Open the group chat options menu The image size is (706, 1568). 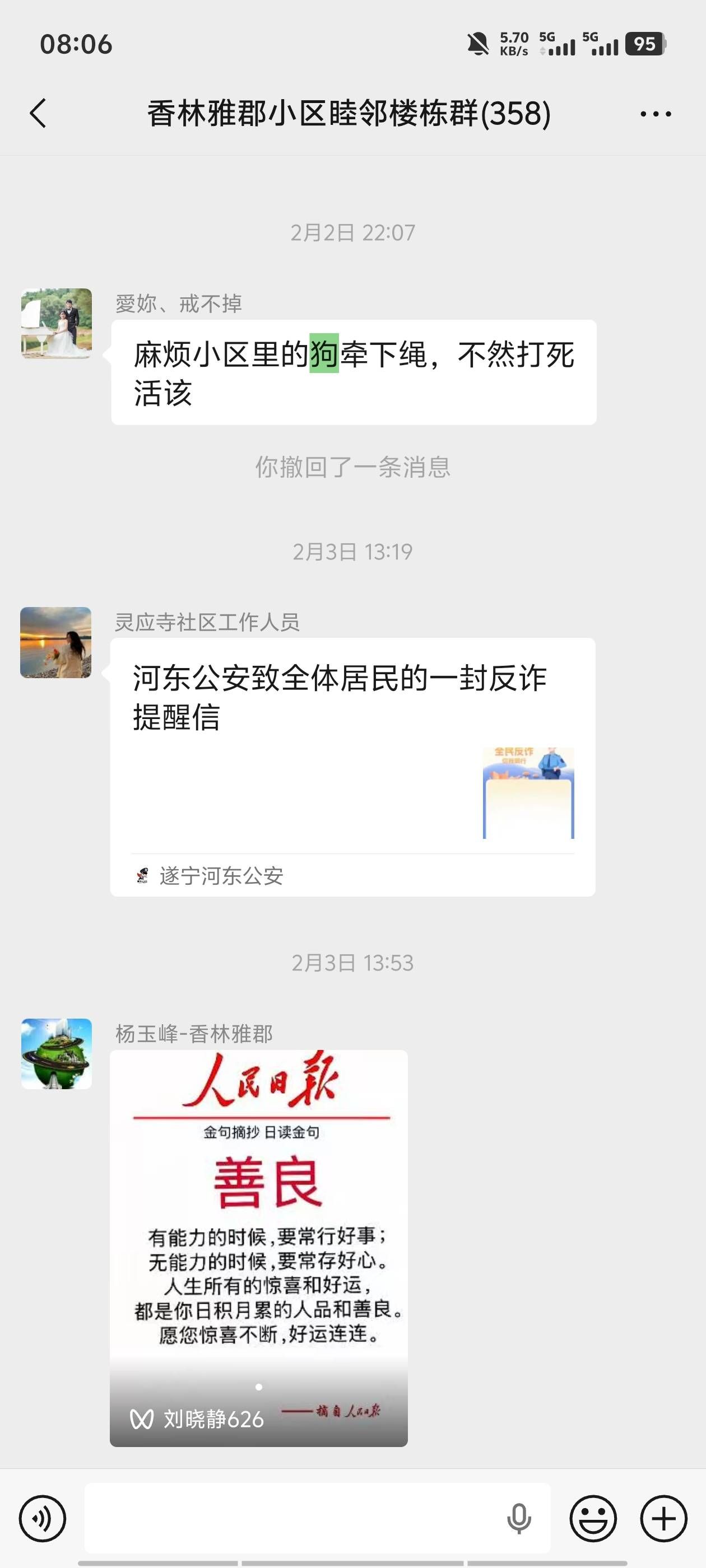(x=656, y=114)
